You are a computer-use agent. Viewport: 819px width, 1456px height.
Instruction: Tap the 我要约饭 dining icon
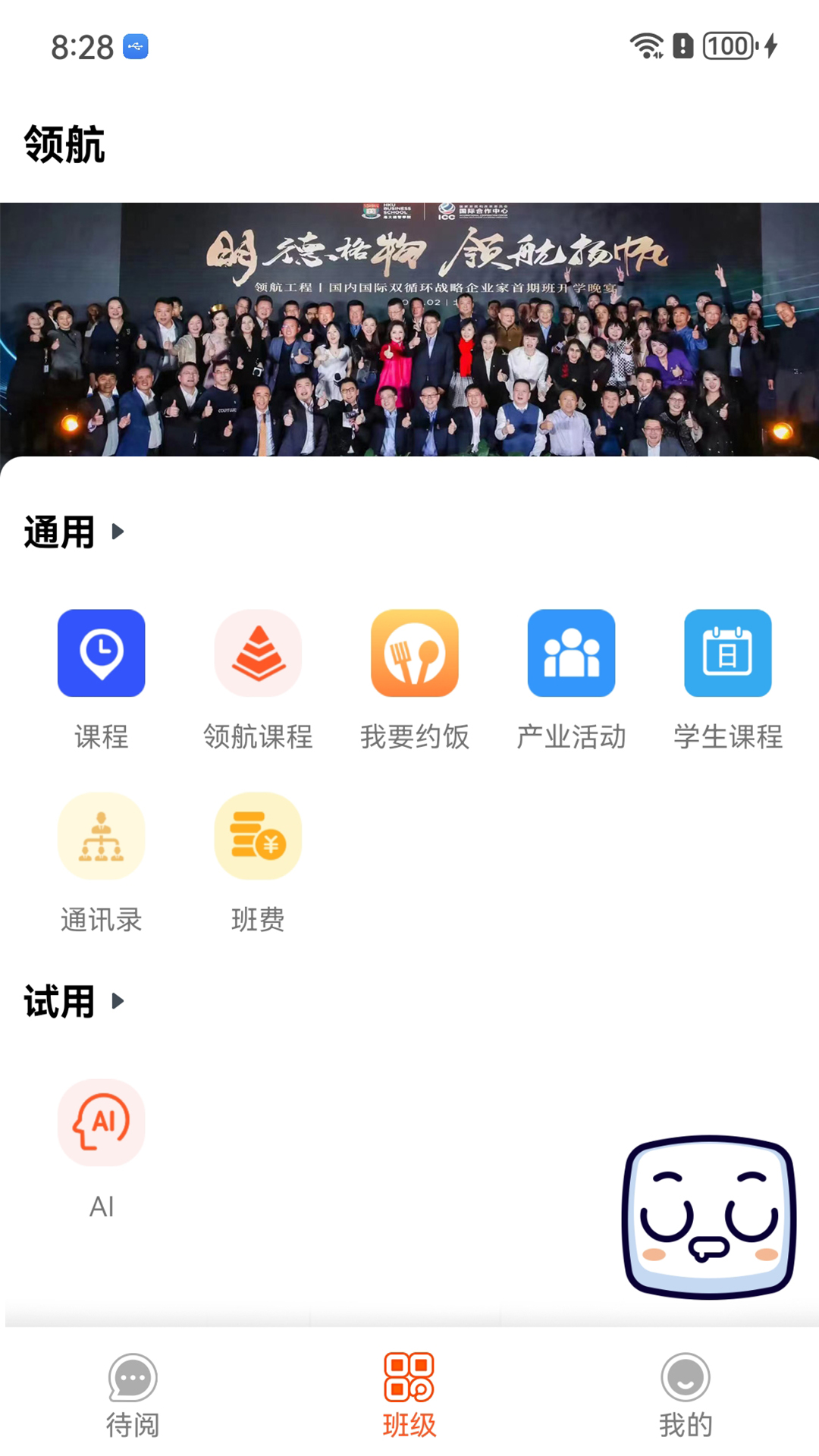point(414,654)
